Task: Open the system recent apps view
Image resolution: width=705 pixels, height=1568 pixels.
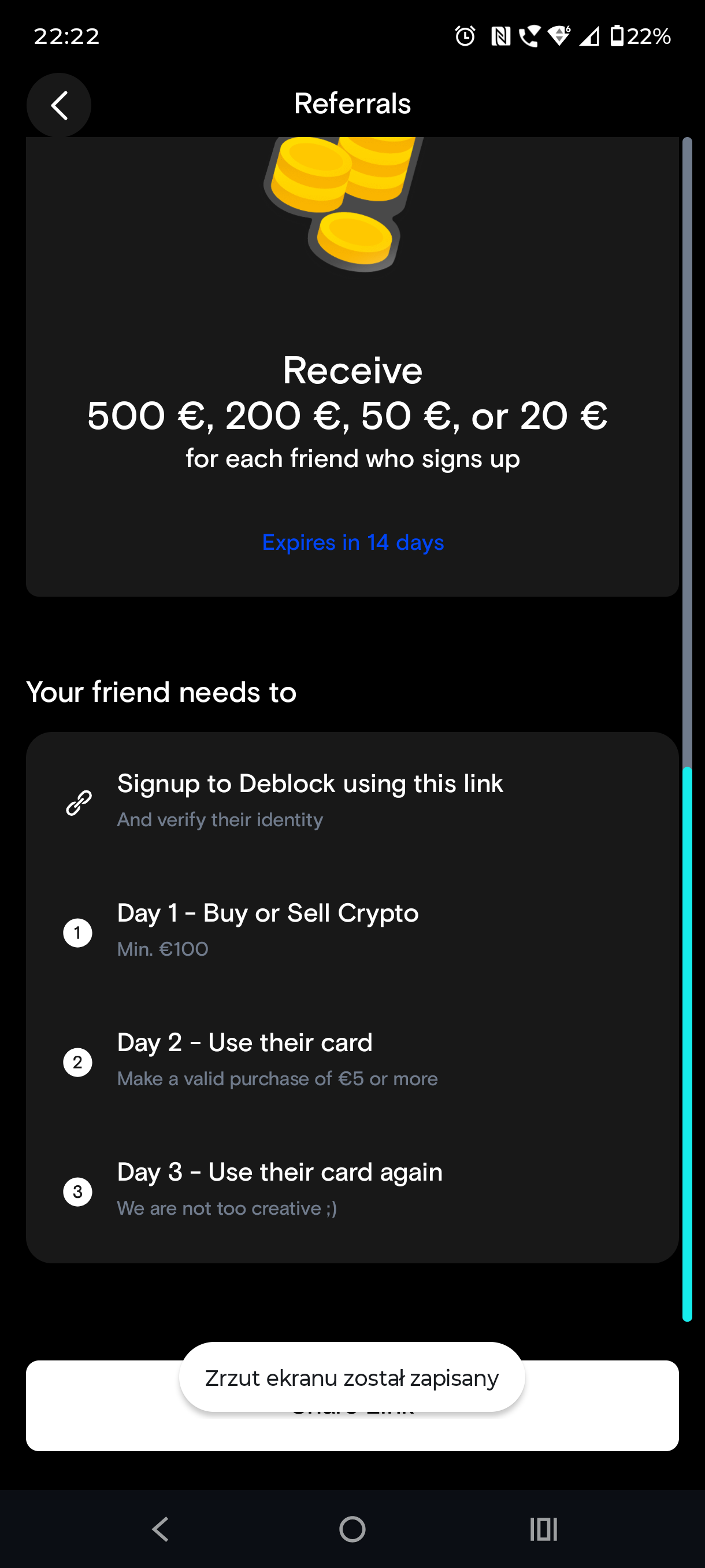Action: (x=543, y=1529)
